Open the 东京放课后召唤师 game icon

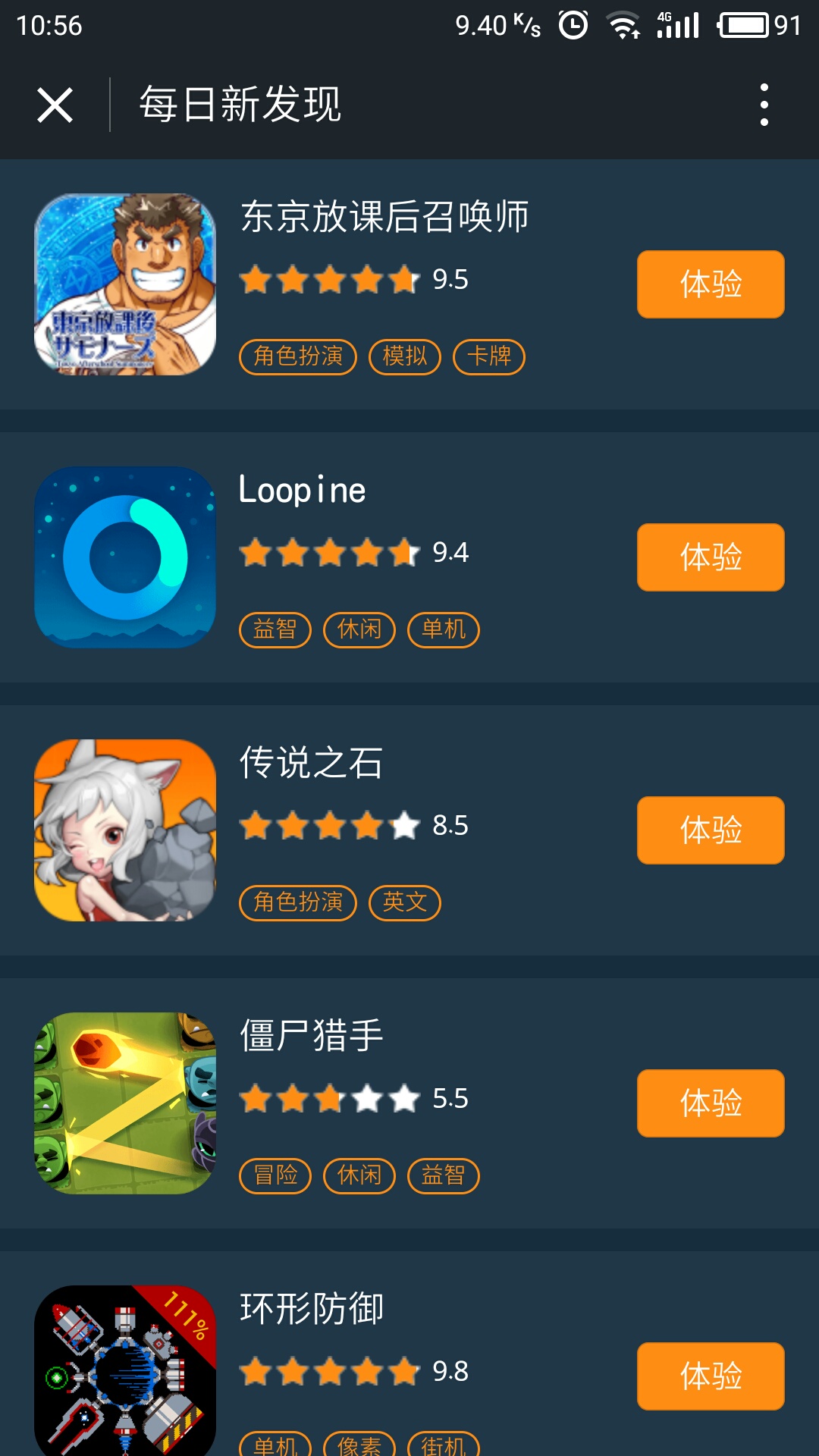[125, 284]
